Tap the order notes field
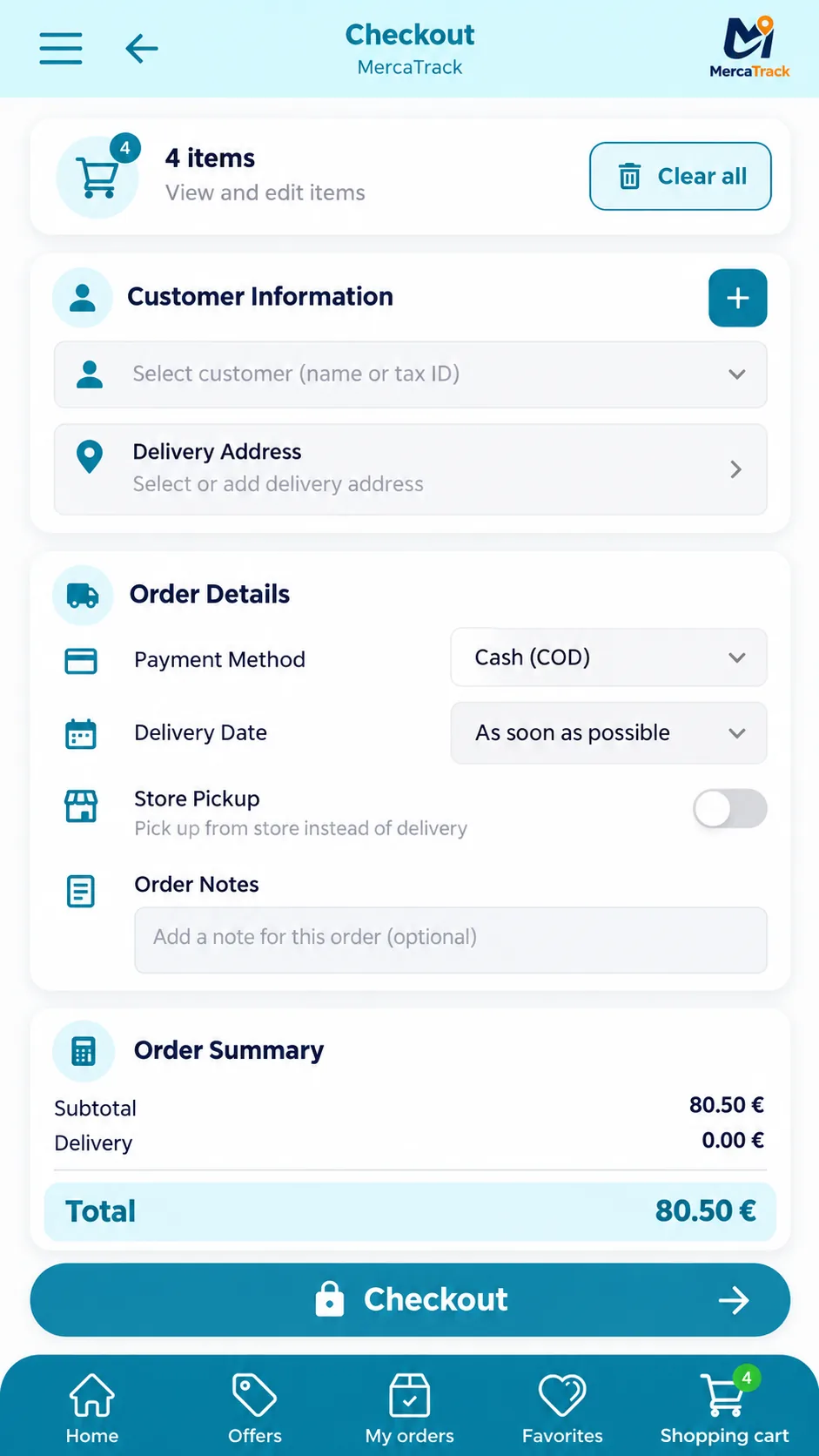 (x=450, y=940)
